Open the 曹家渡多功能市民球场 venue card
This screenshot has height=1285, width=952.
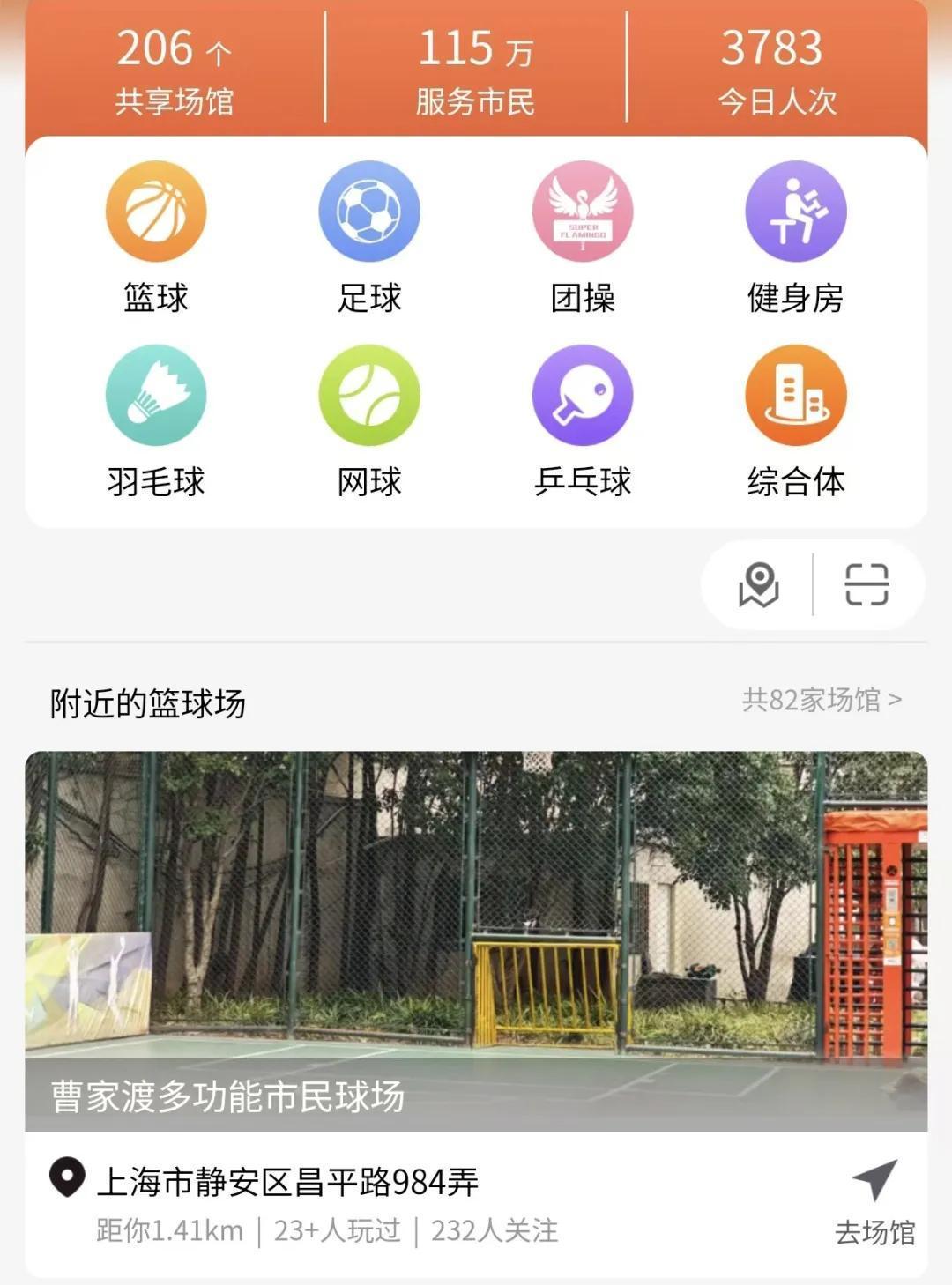(476, 941)
